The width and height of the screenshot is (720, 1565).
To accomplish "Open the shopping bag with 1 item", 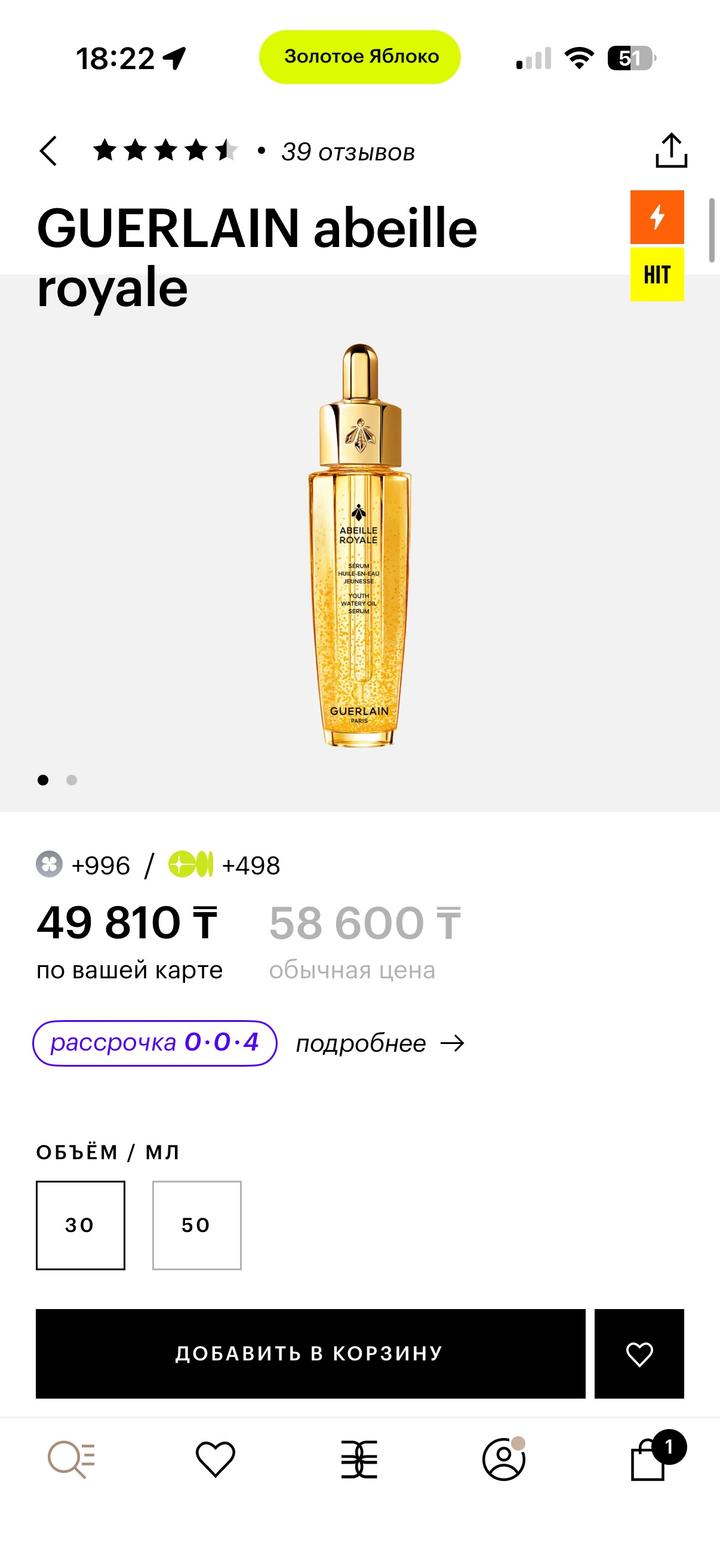I will 649,1460.
